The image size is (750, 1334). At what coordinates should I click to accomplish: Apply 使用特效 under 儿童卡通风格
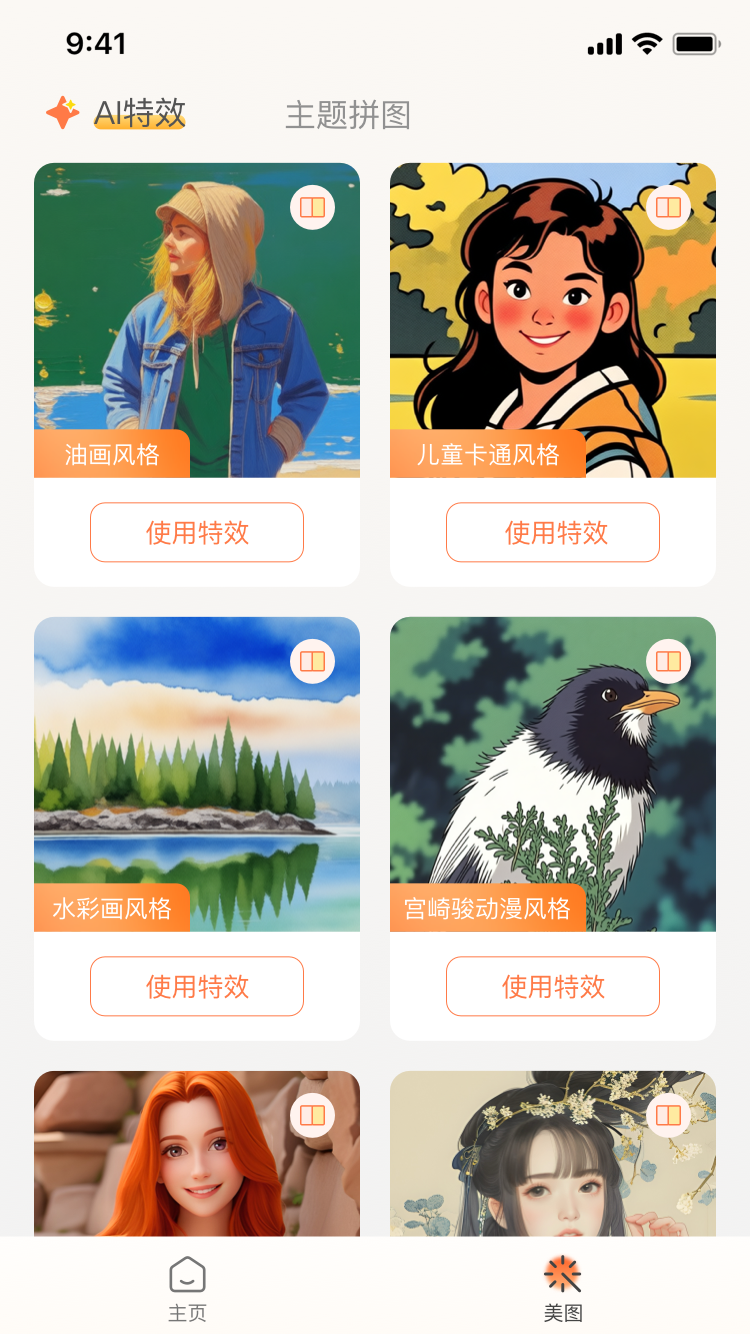tap(553, 532)
